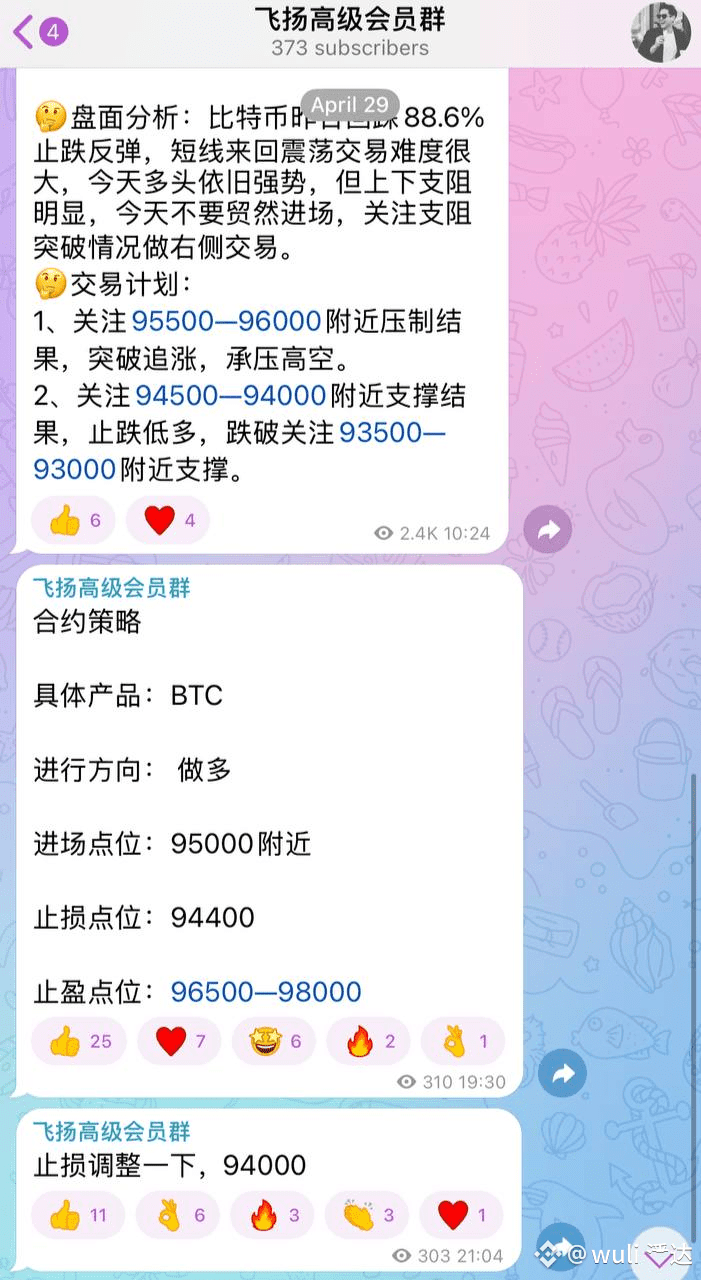
Task: Open sender name on the 合约策略 post
Action: tap(110, 588)
